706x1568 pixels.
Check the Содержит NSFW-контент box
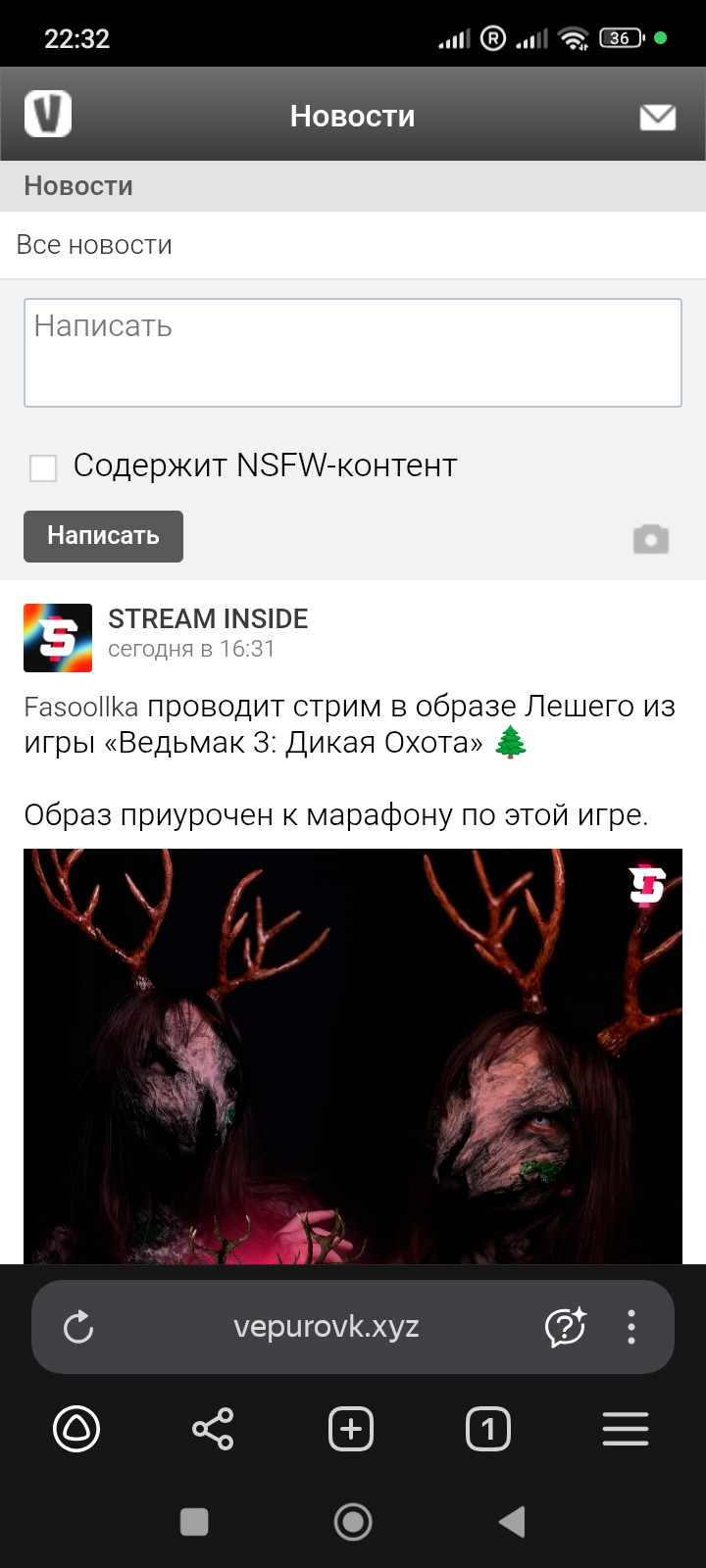tap(43, 467)
